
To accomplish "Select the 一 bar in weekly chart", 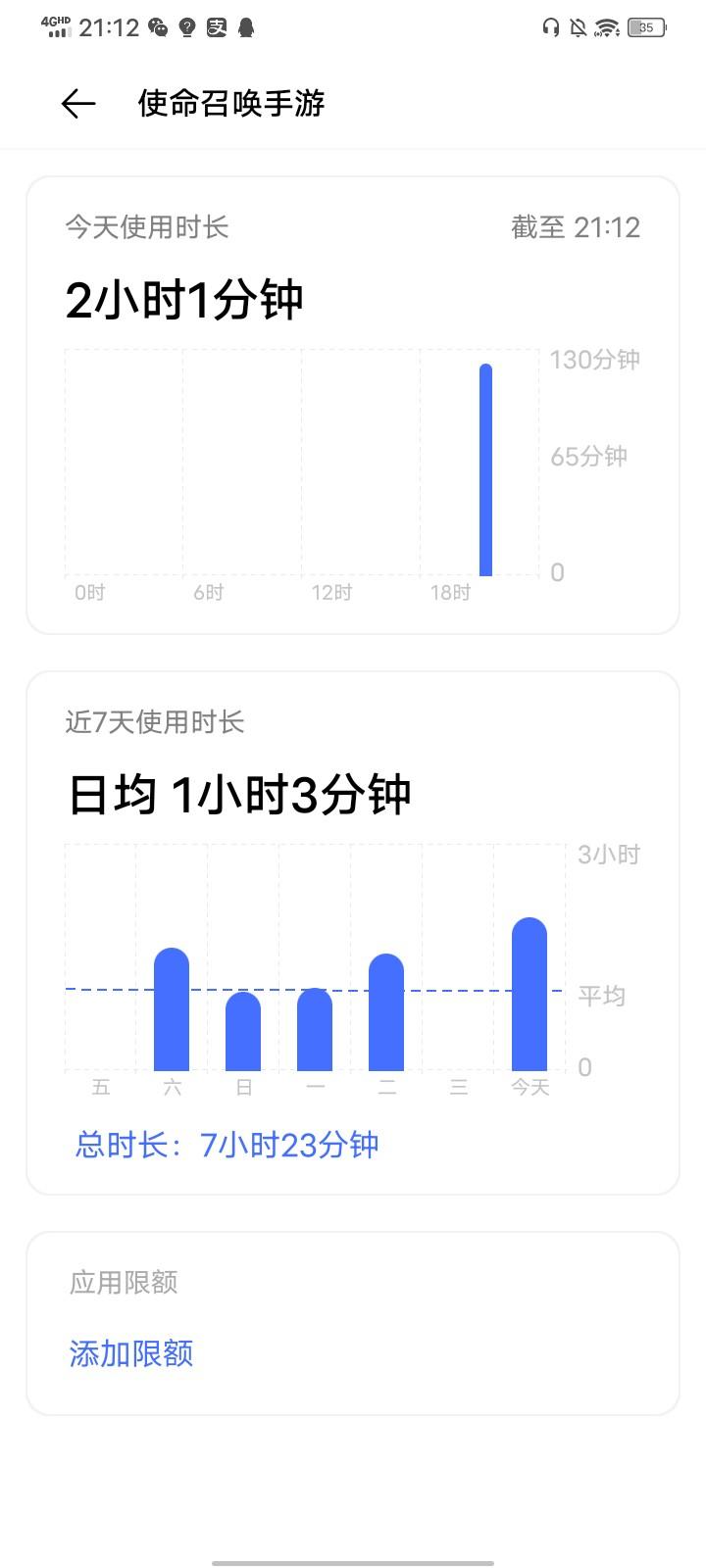I will point(315,1029).
